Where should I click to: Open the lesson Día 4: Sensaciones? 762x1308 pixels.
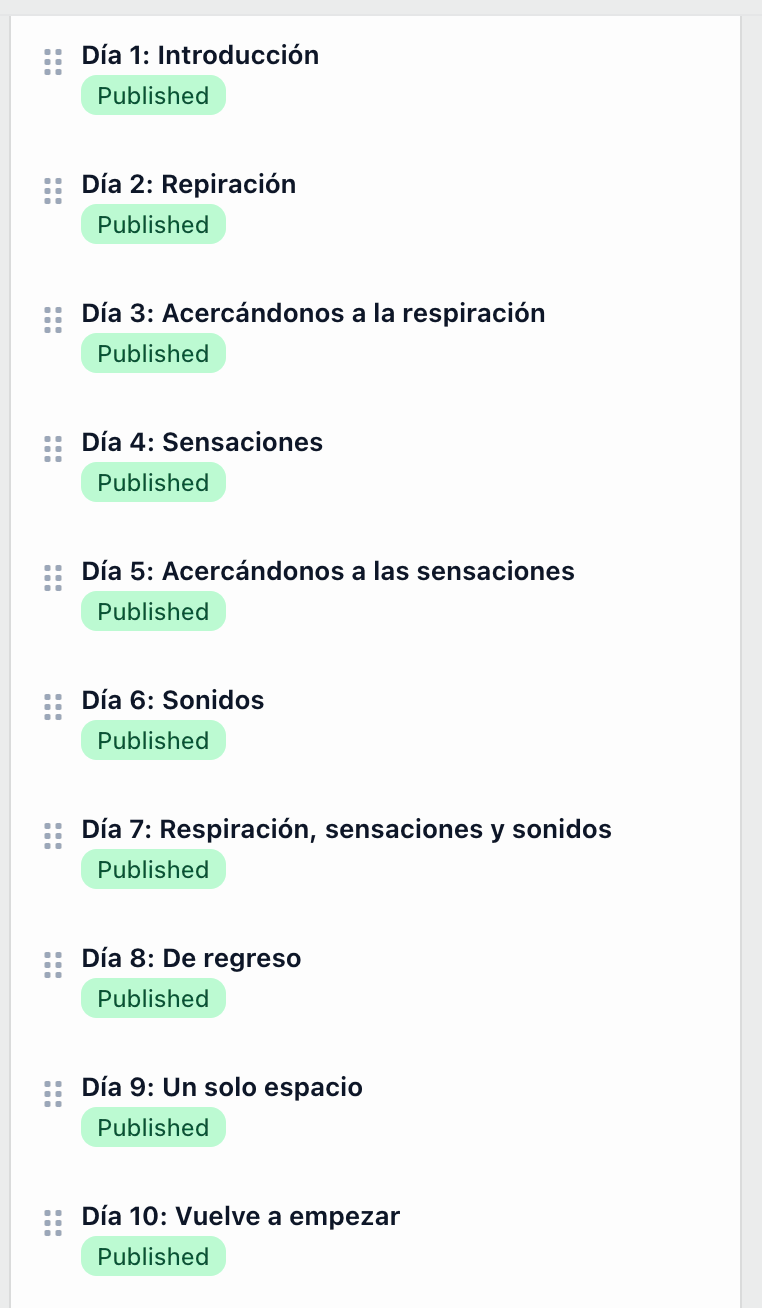(202, 442)
